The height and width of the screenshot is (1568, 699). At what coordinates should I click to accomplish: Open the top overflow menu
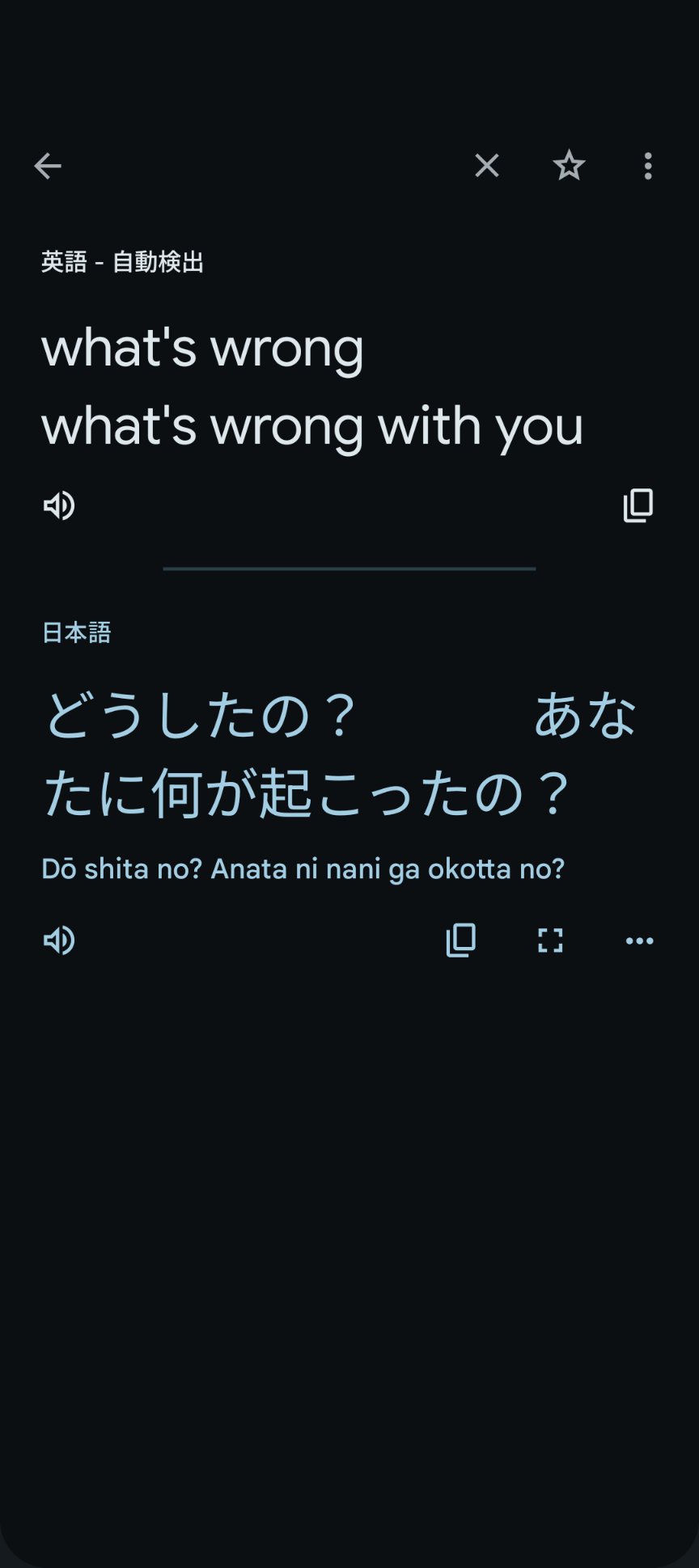click(x=647, y=166)
